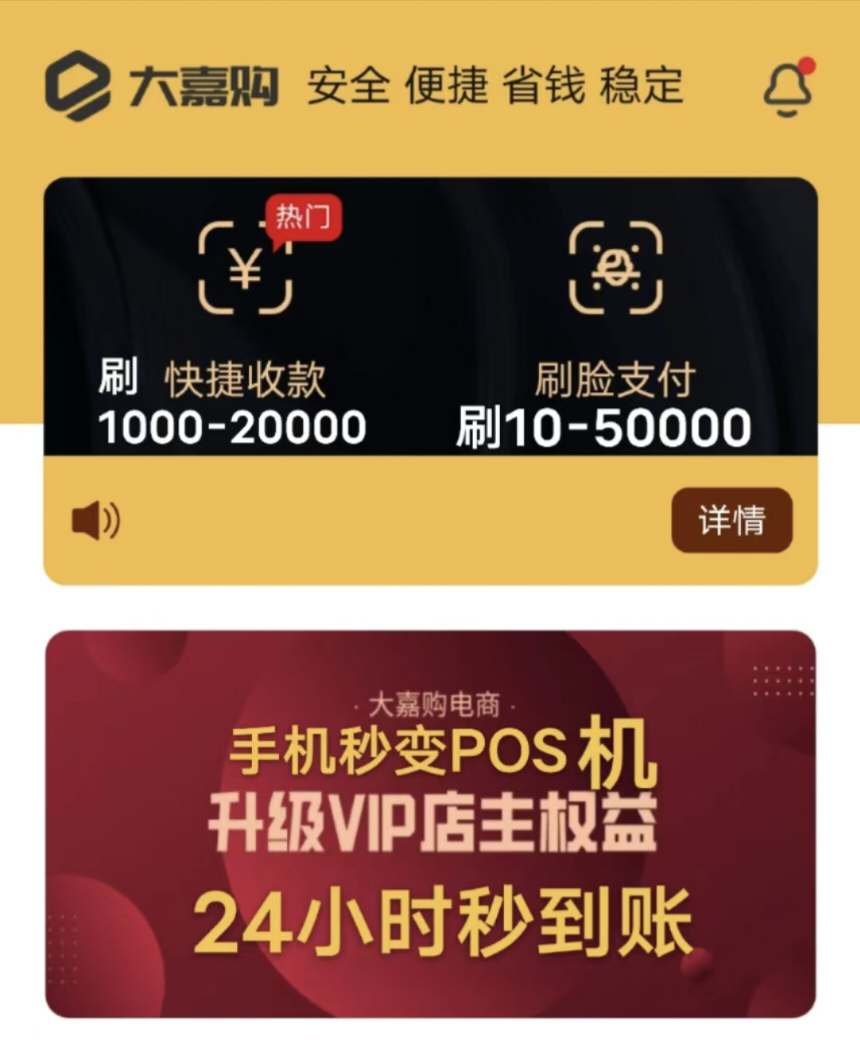
Task: Tap the 详情 details button
Action: 732,521
